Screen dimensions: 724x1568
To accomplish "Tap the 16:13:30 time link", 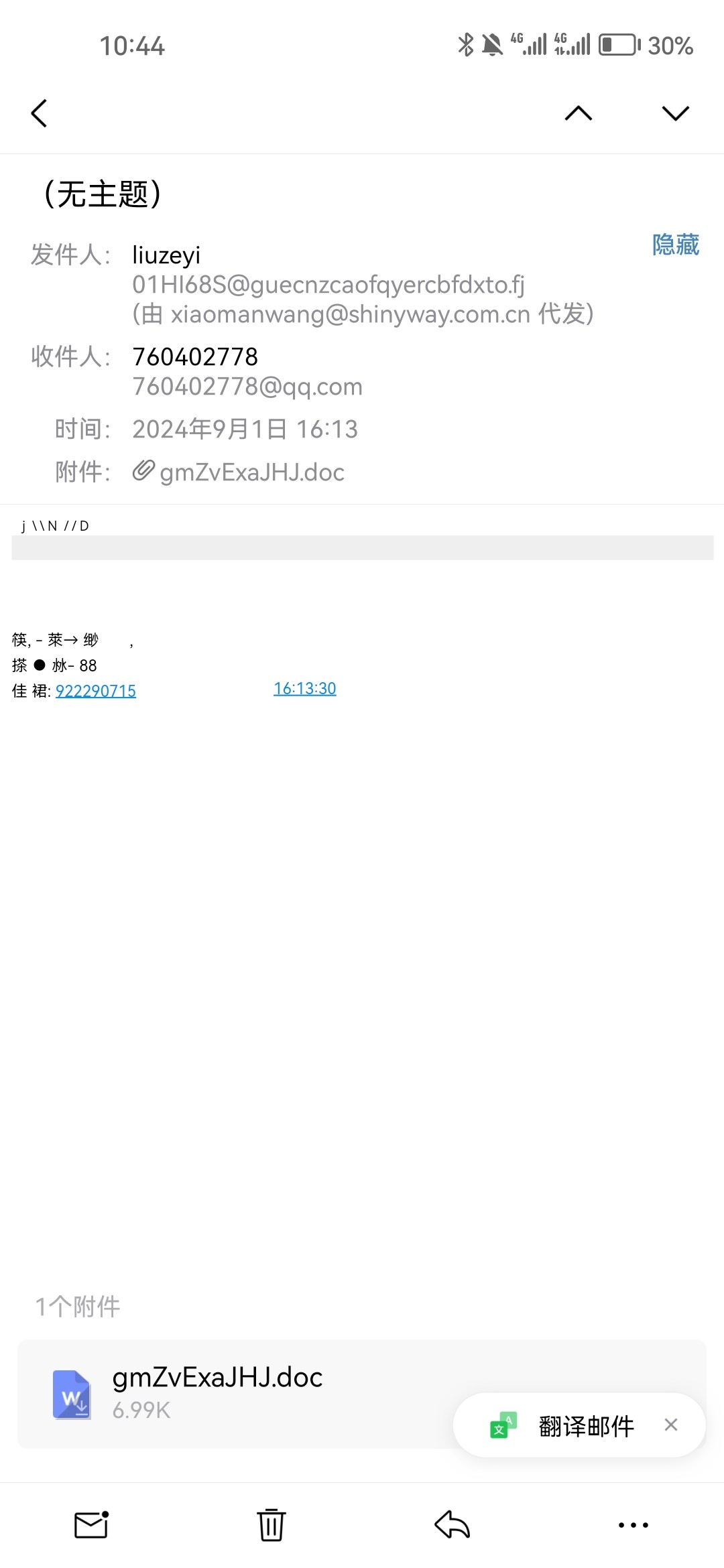I will point(304,688).
